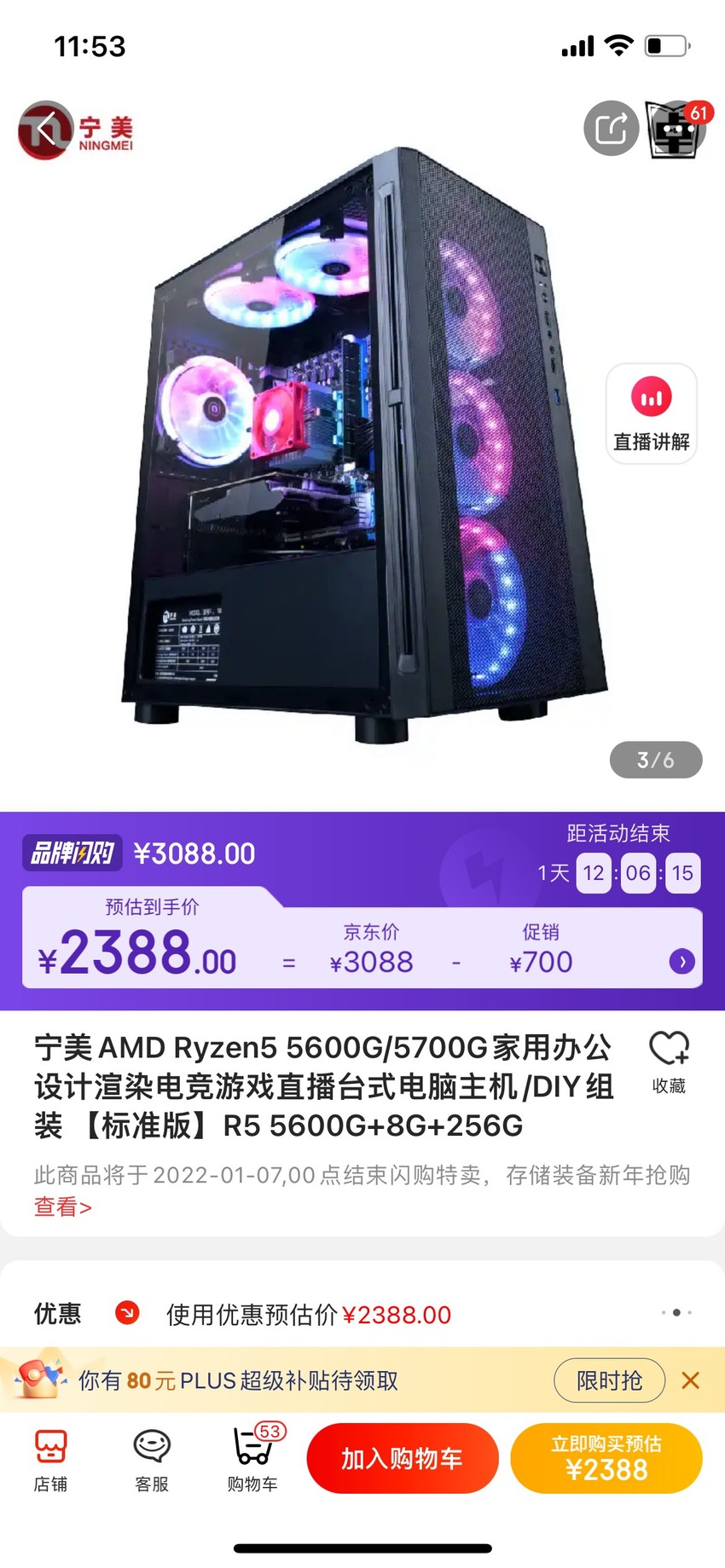Dismiss the PLUS subsidy banner
The image size is (725, 1568).
pos(691,1380)
